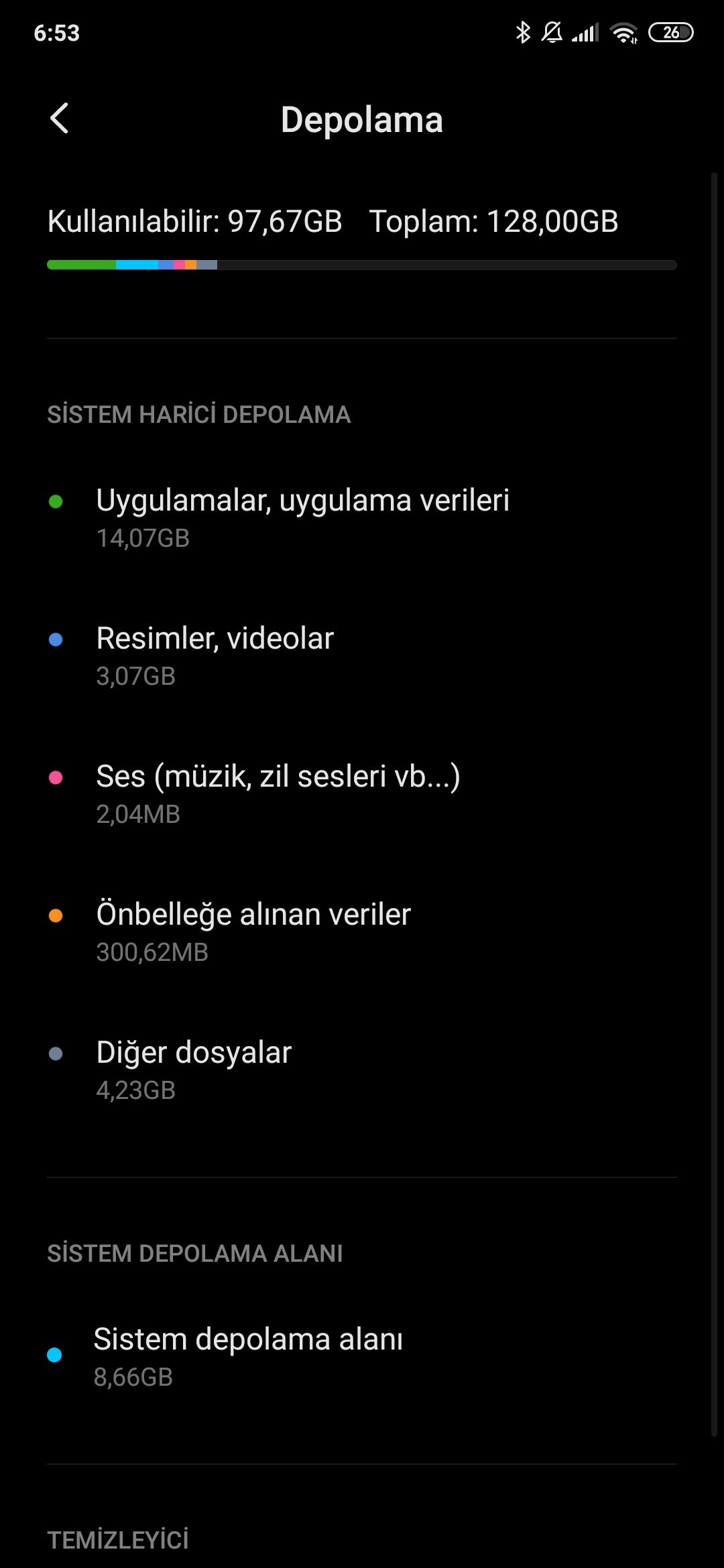724x1568 pixels.
Task: Open Uygulamalar, uygulama verileri storage details
Action: (x=362, y=518)
